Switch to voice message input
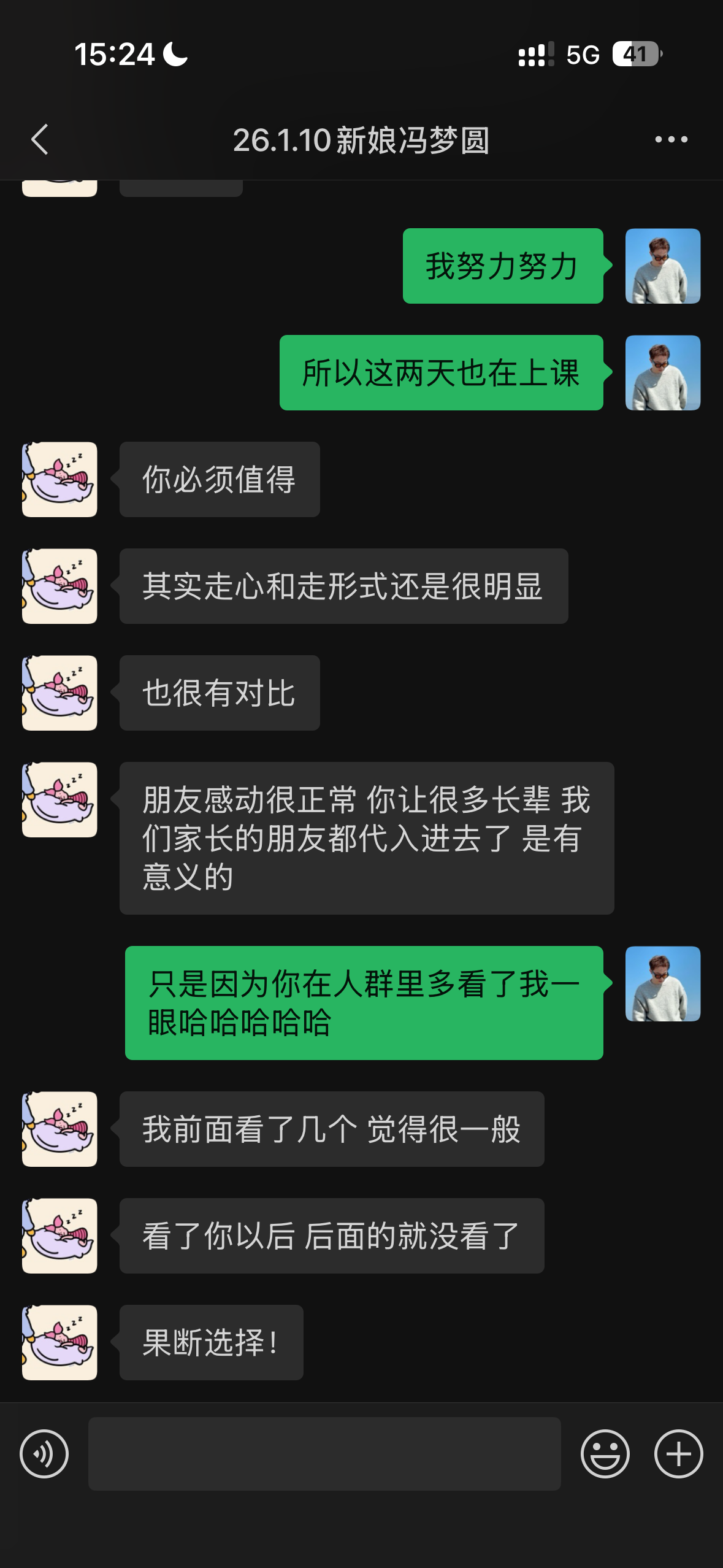Screen dimensions: 723x1568 pyautogui.click(x=44, y=1454)
